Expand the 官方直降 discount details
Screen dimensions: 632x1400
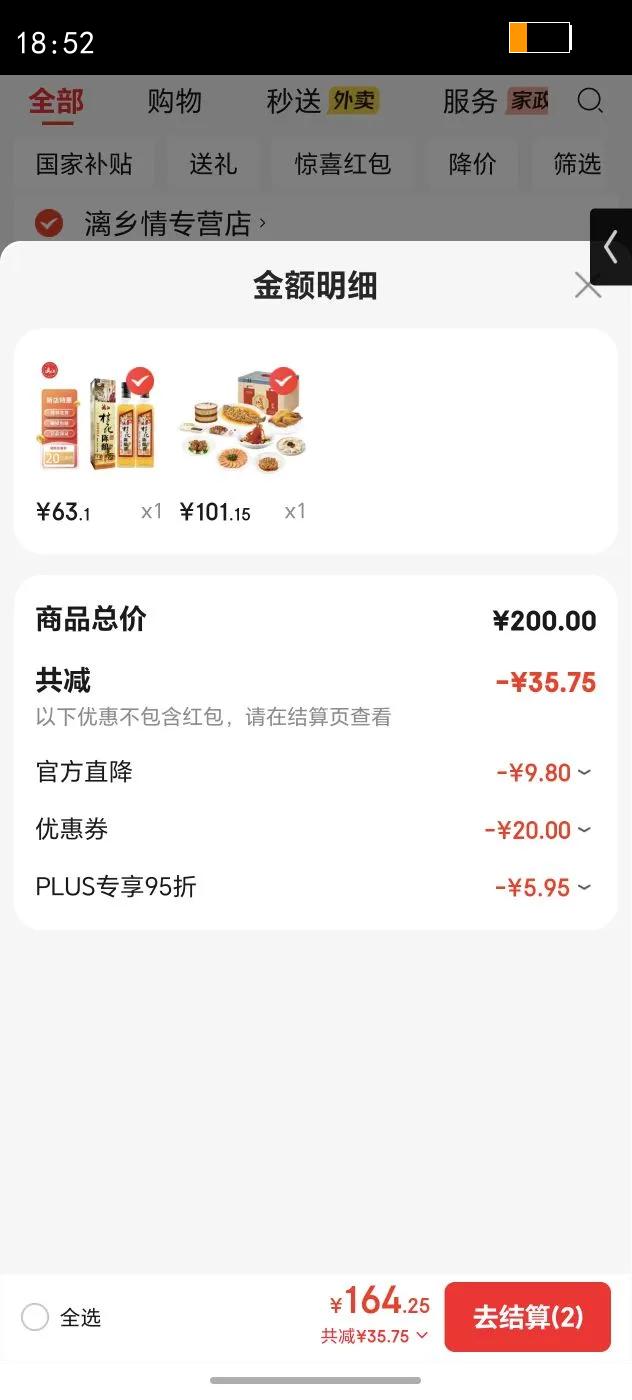(x=584, y=773)
